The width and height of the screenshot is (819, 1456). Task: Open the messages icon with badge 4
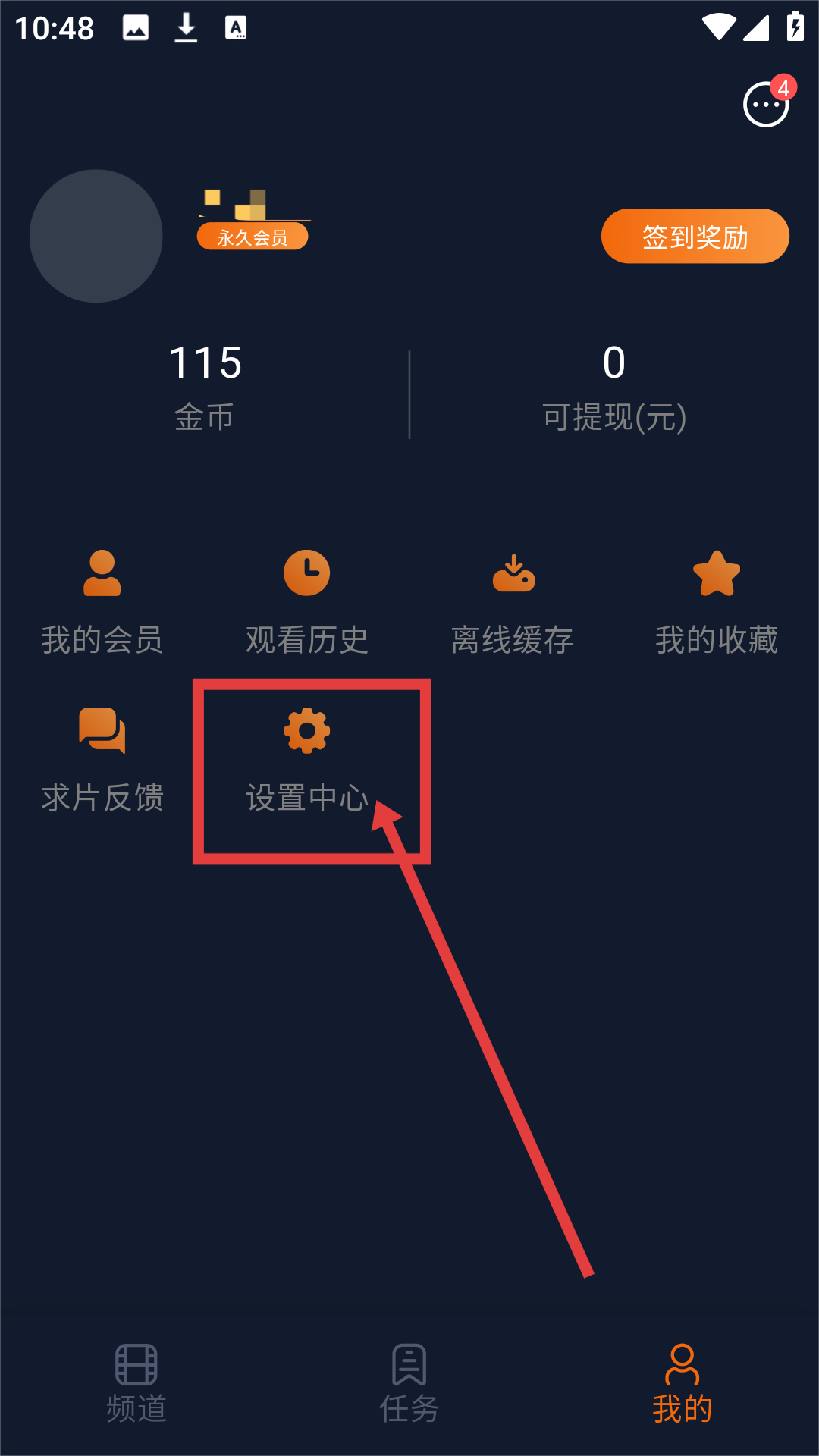[x=766, y=105]
